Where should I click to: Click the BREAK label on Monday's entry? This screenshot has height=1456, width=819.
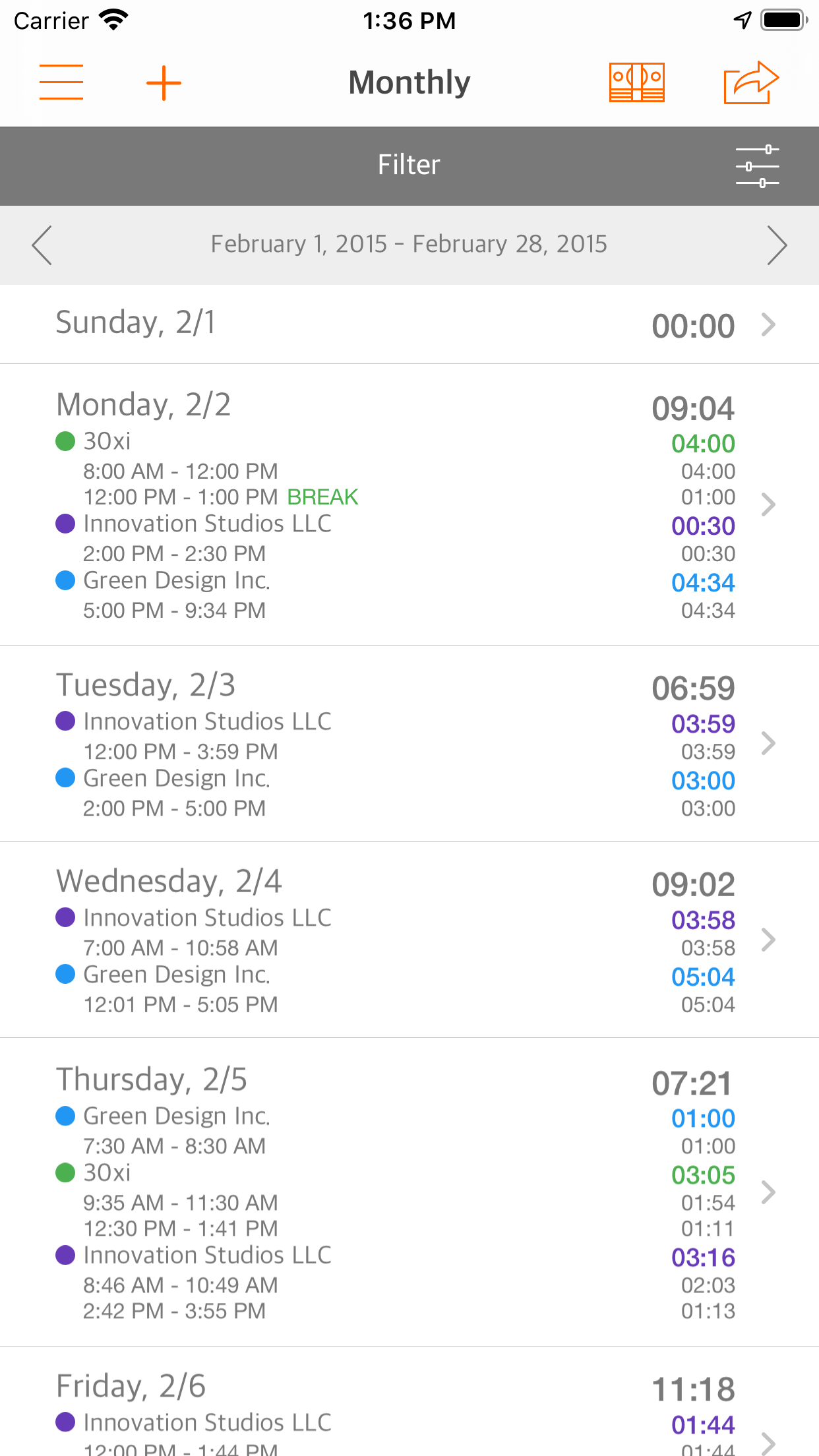(322, 497)
